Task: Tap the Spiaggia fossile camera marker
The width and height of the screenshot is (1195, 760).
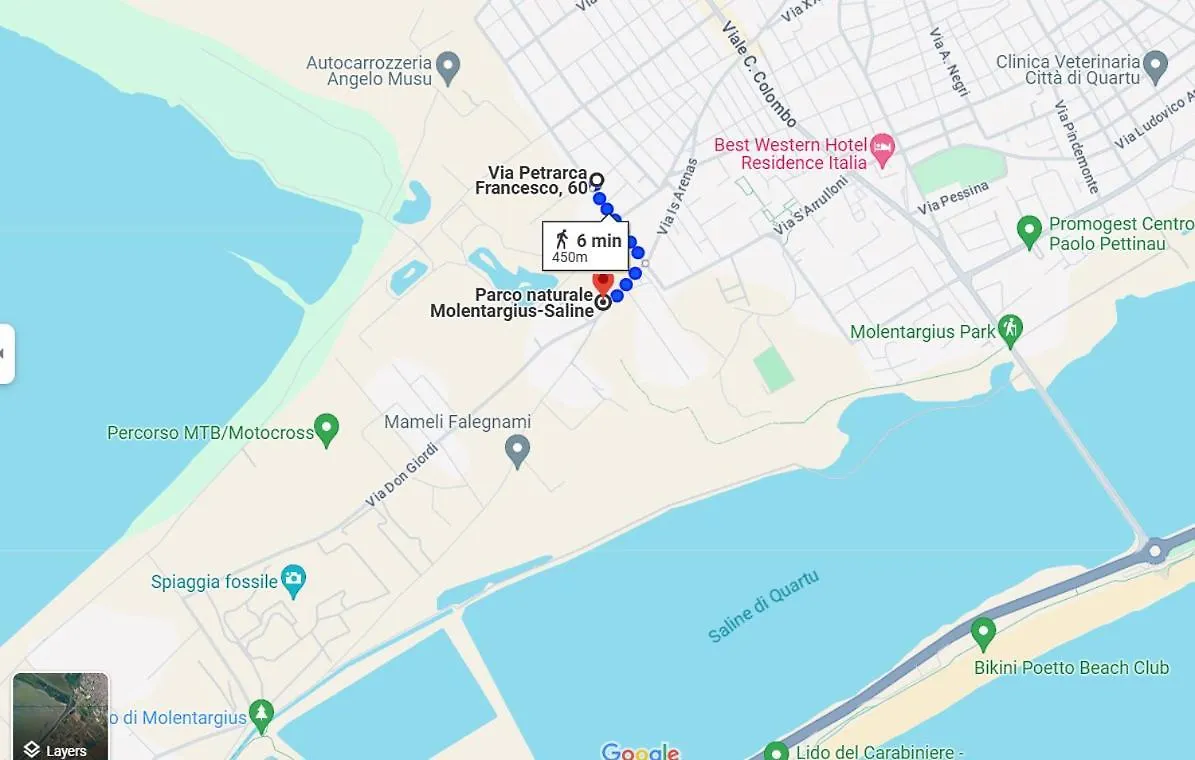Action: [293, 579]
